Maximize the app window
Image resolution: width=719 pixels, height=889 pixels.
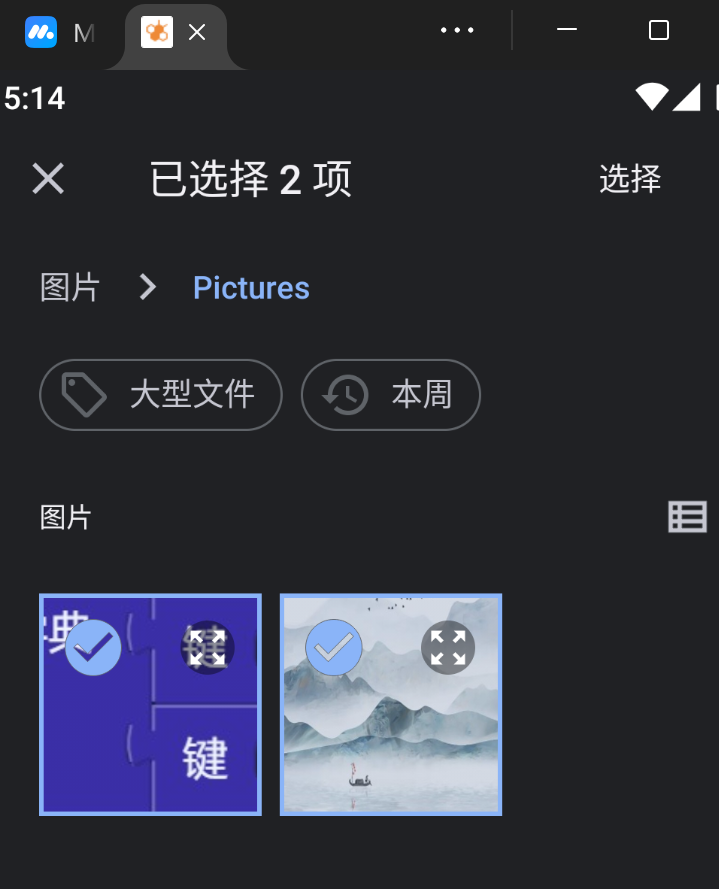pyautogui.click(x=658, y=31)
